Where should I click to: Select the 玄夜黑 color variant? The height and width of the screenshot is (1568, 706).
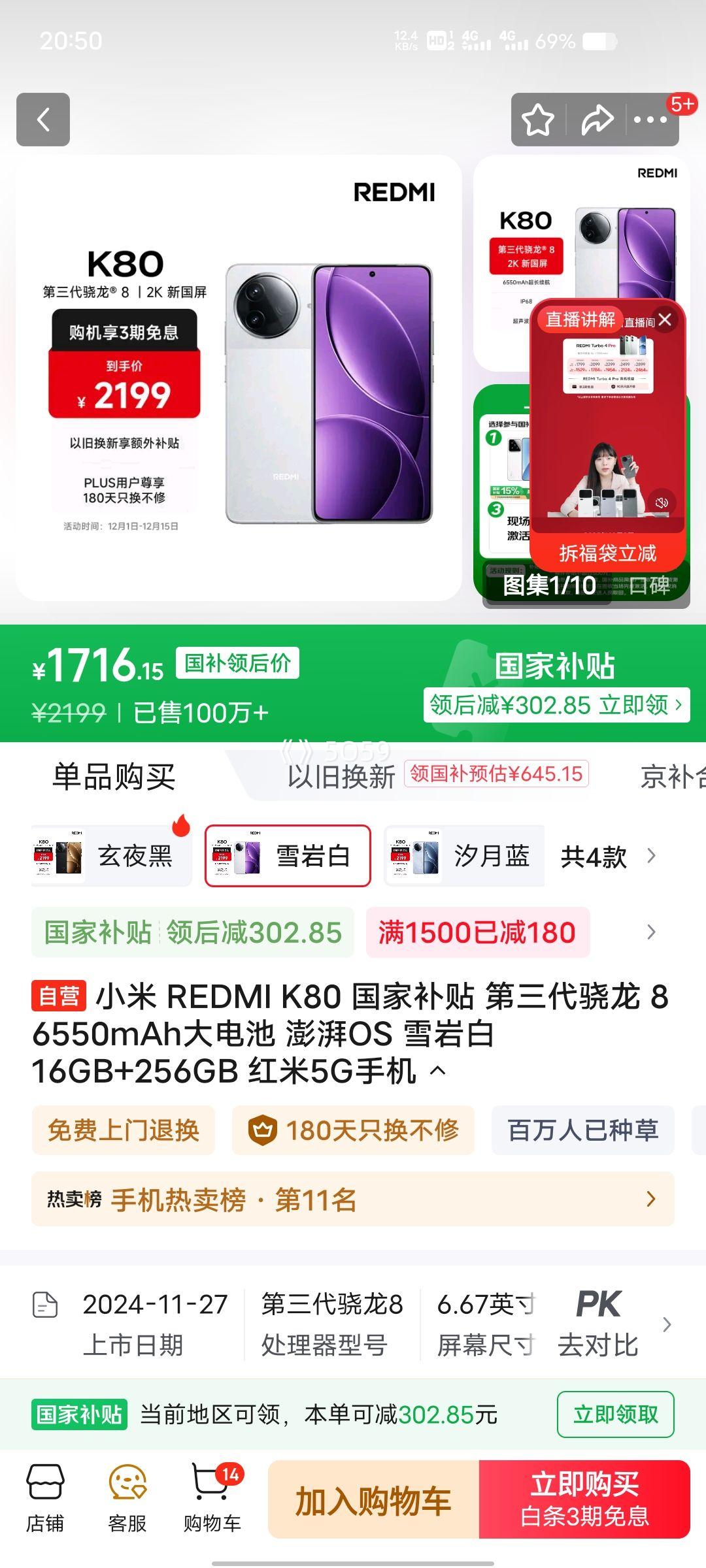click(111, 855)
